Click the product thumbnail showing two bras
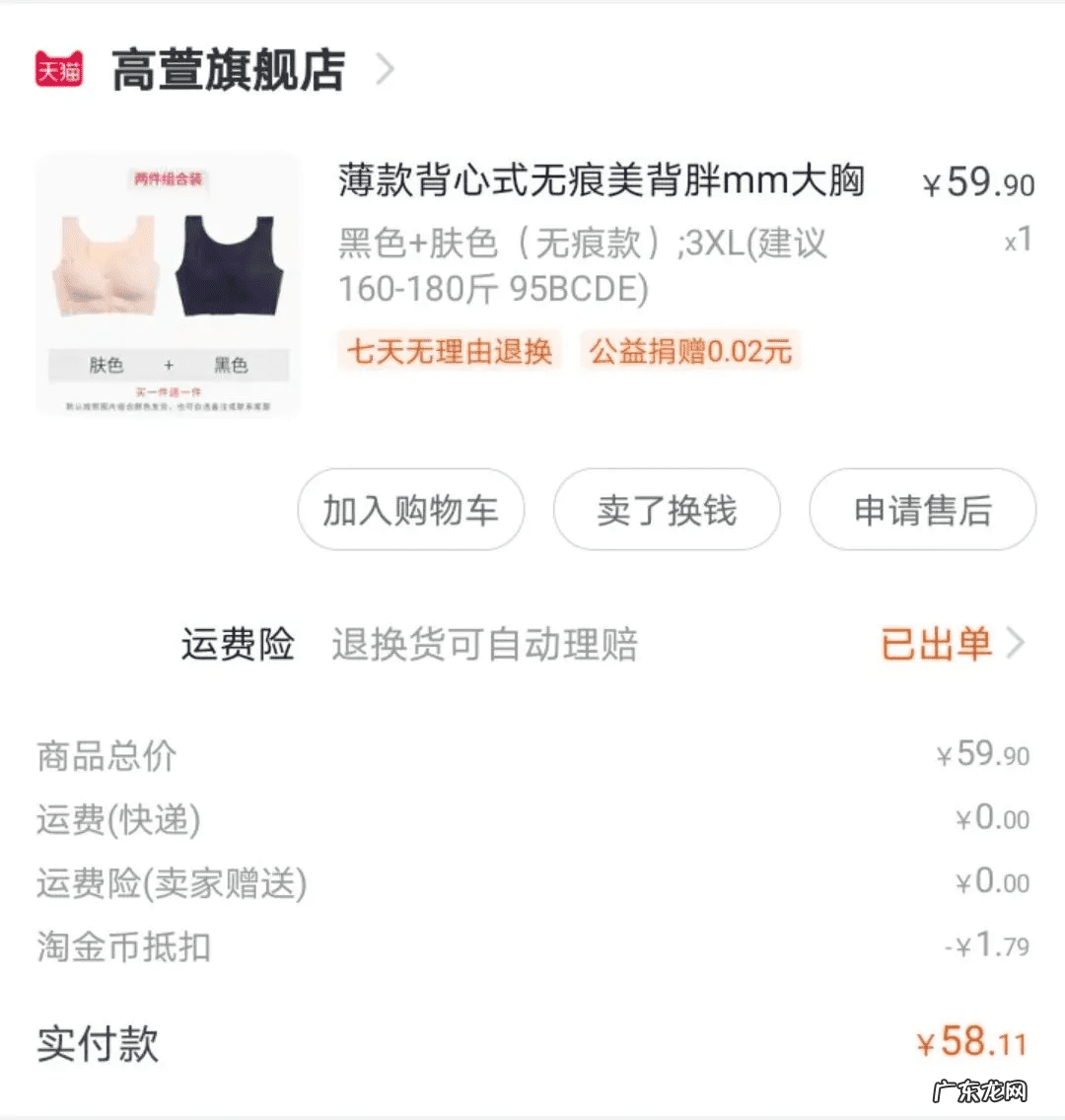 point(168,284)
